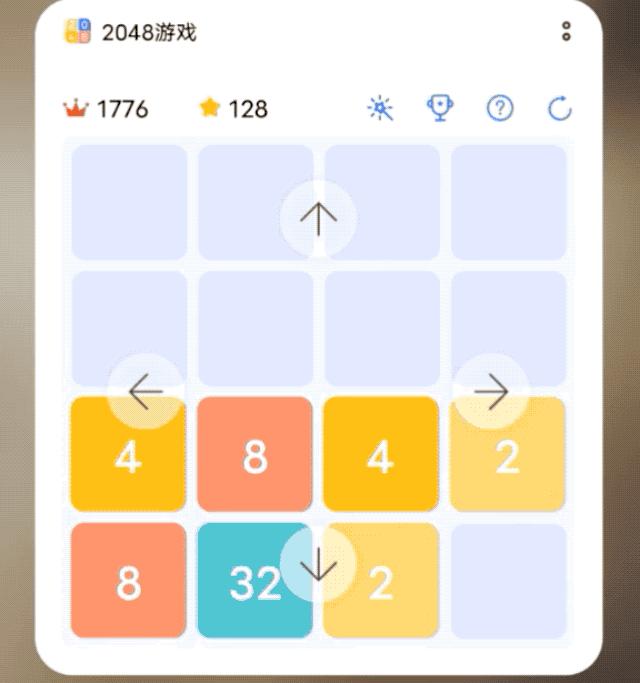Viewport: 640px width, 683px height.
Task: Move tiles down with the down arrow
Action: pos(318,565)
